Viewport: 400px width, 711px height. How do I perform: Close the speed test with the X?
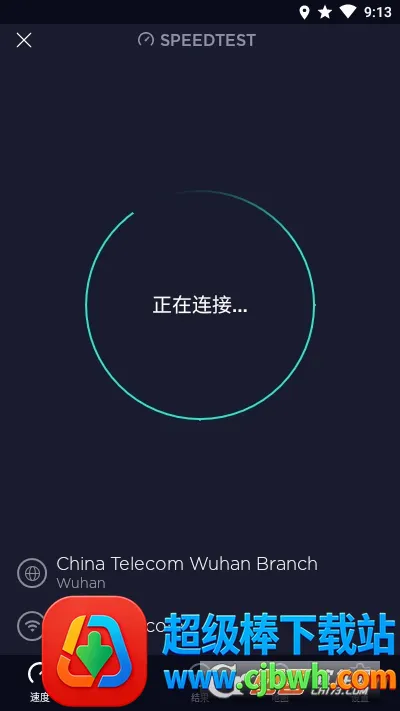point(24,40)
